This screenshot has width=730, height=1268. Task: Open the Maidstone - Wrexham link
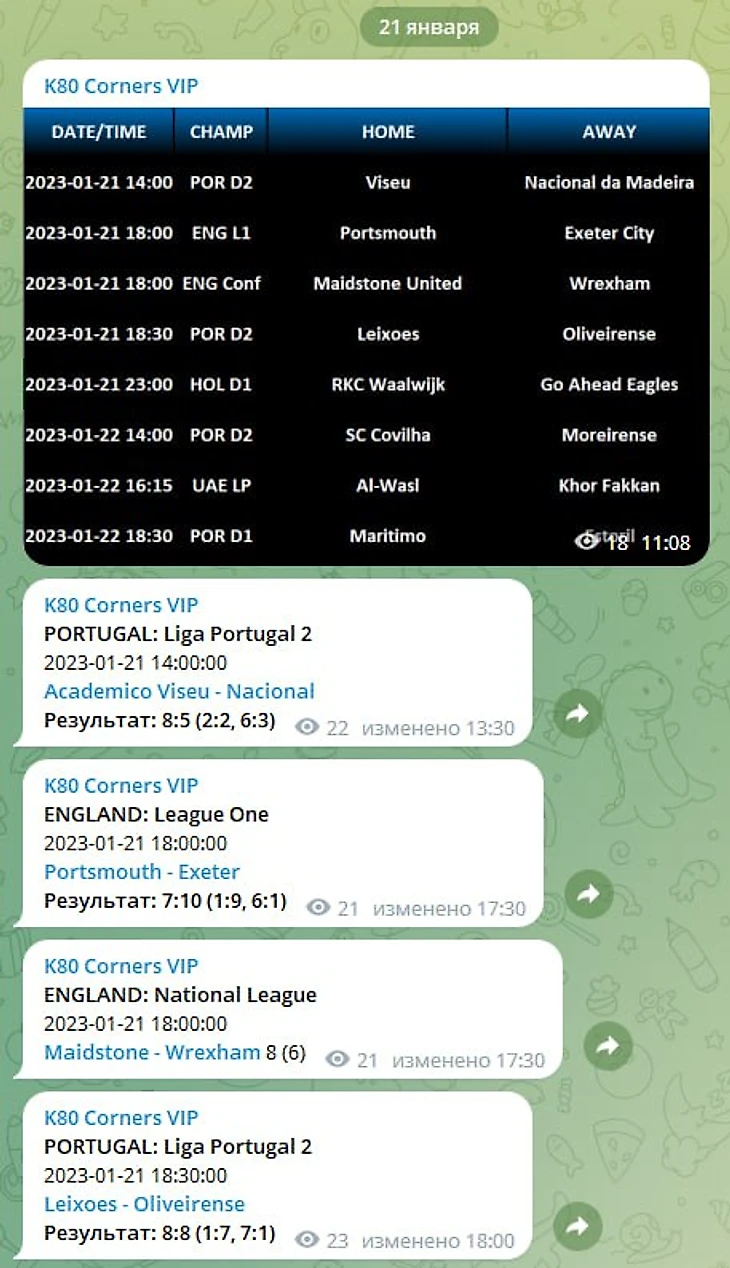point(152,1052)
